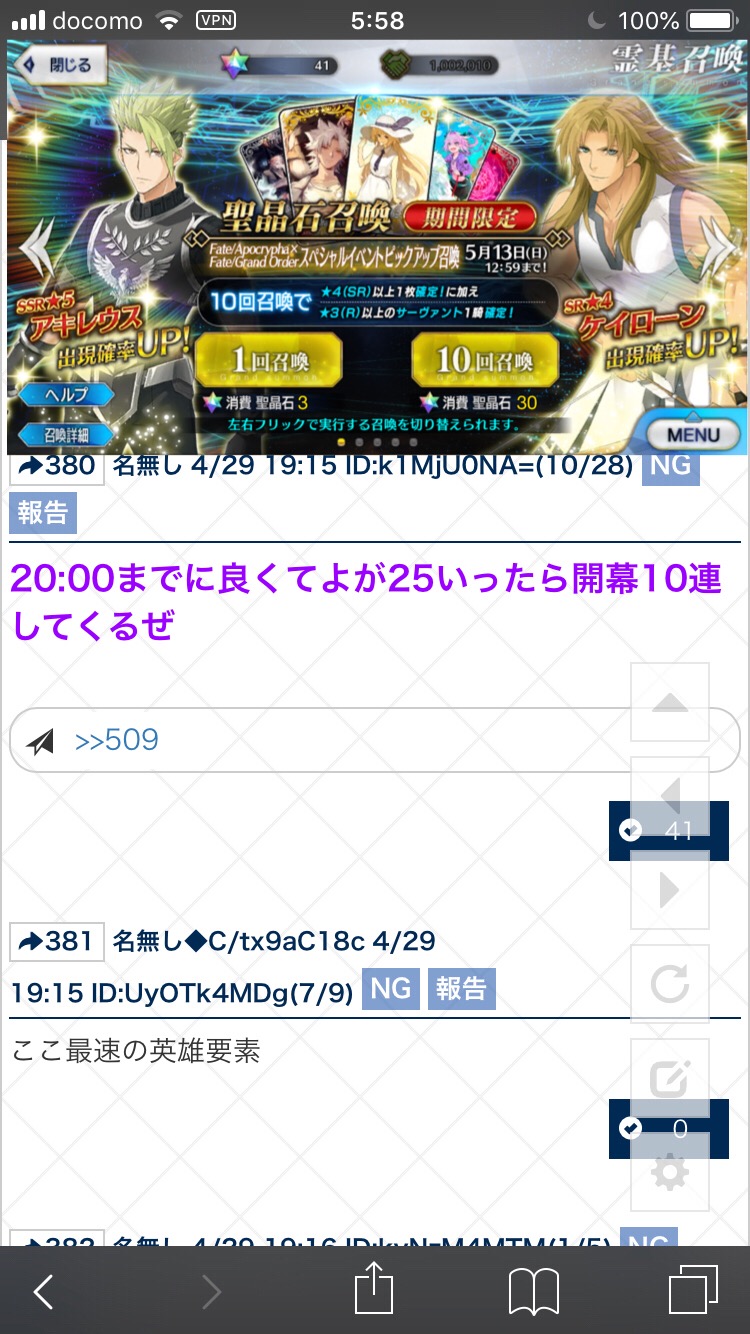
Task: Open the >>509 reply link
Action: tap(117, 741)
